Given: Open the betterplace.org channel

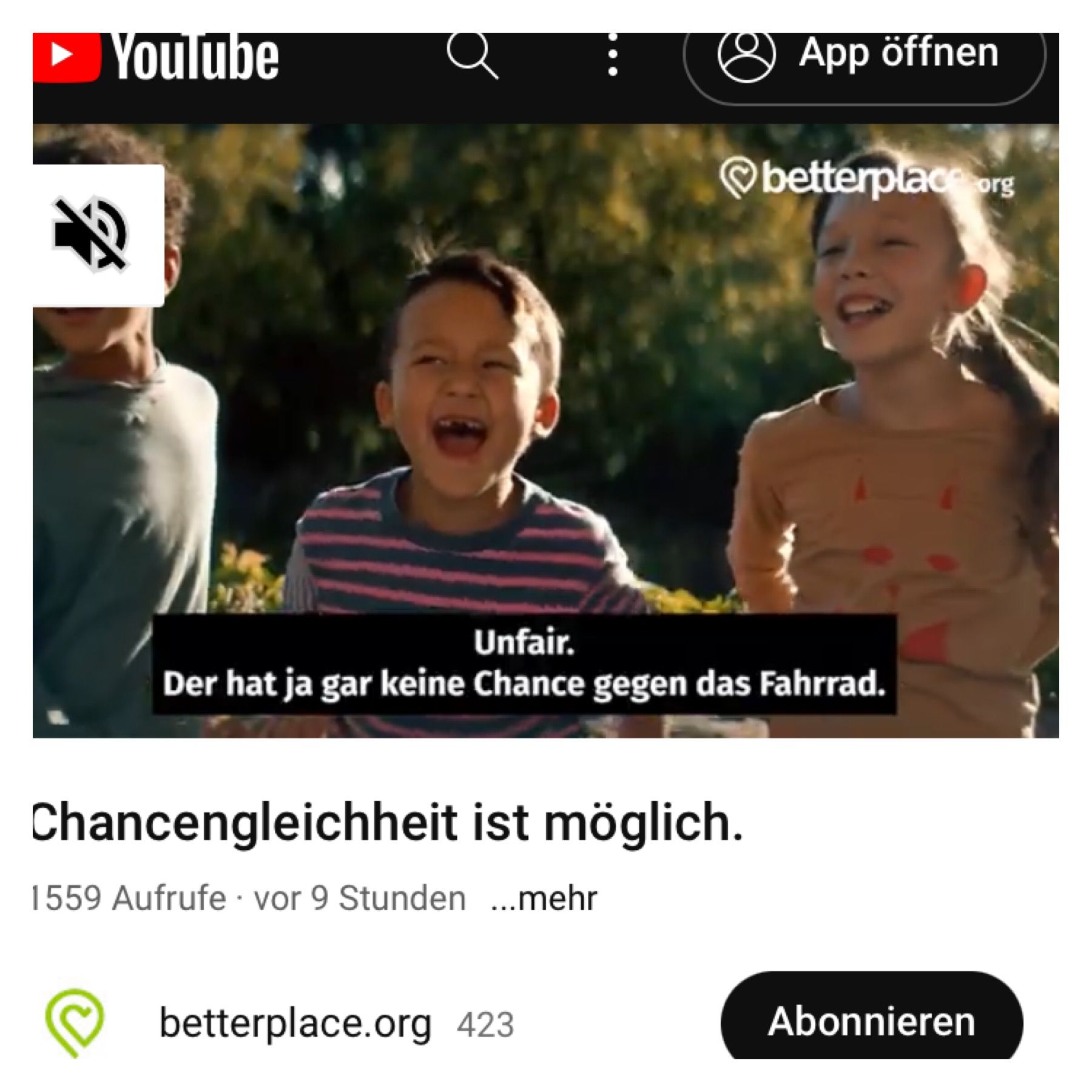Looking at the screenshot, I should click(295, 1023).
